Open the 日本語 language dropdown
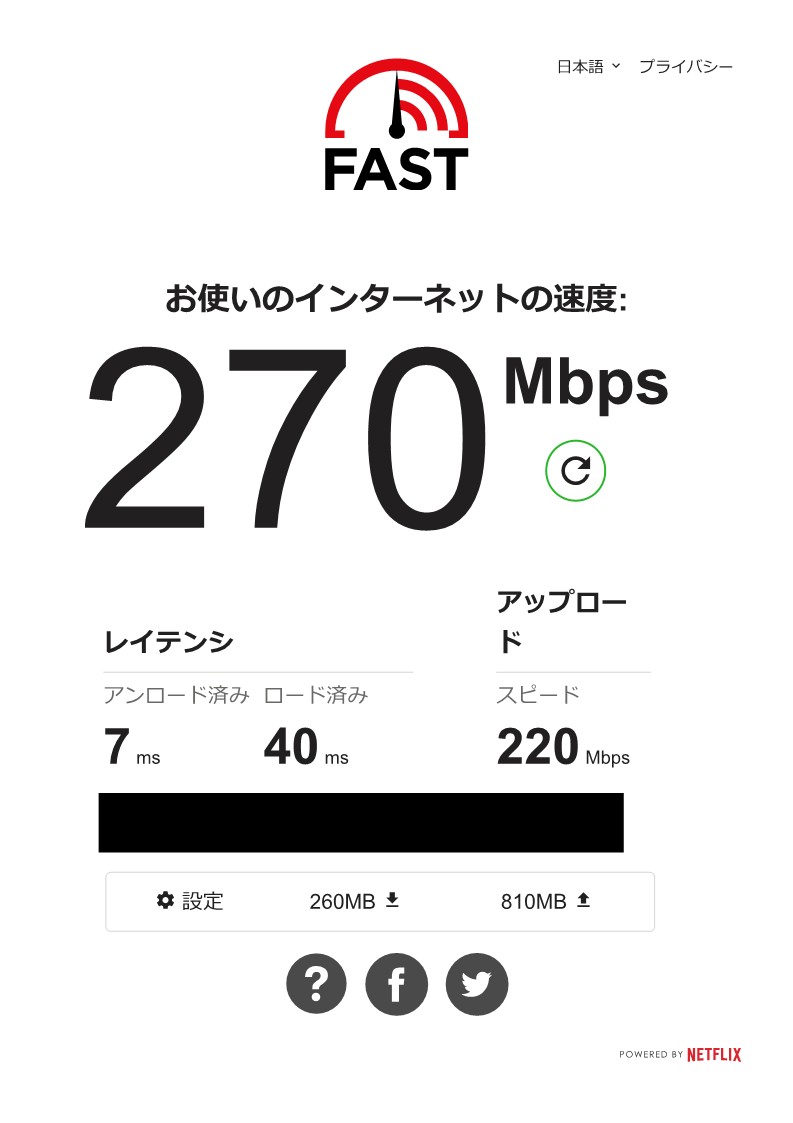793x1123 pixels. (x=588, y=67)
